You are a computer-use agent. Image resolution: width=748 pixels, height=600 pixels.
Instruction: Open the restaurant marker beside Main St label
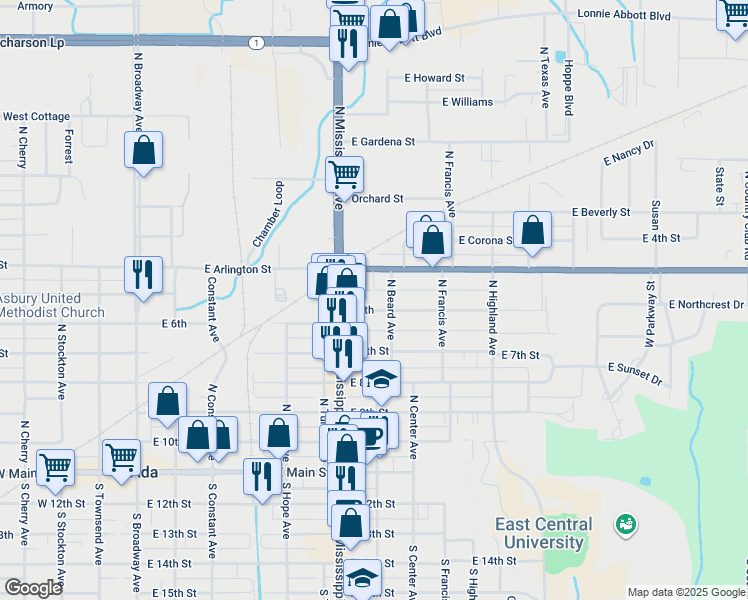[262, 475]
